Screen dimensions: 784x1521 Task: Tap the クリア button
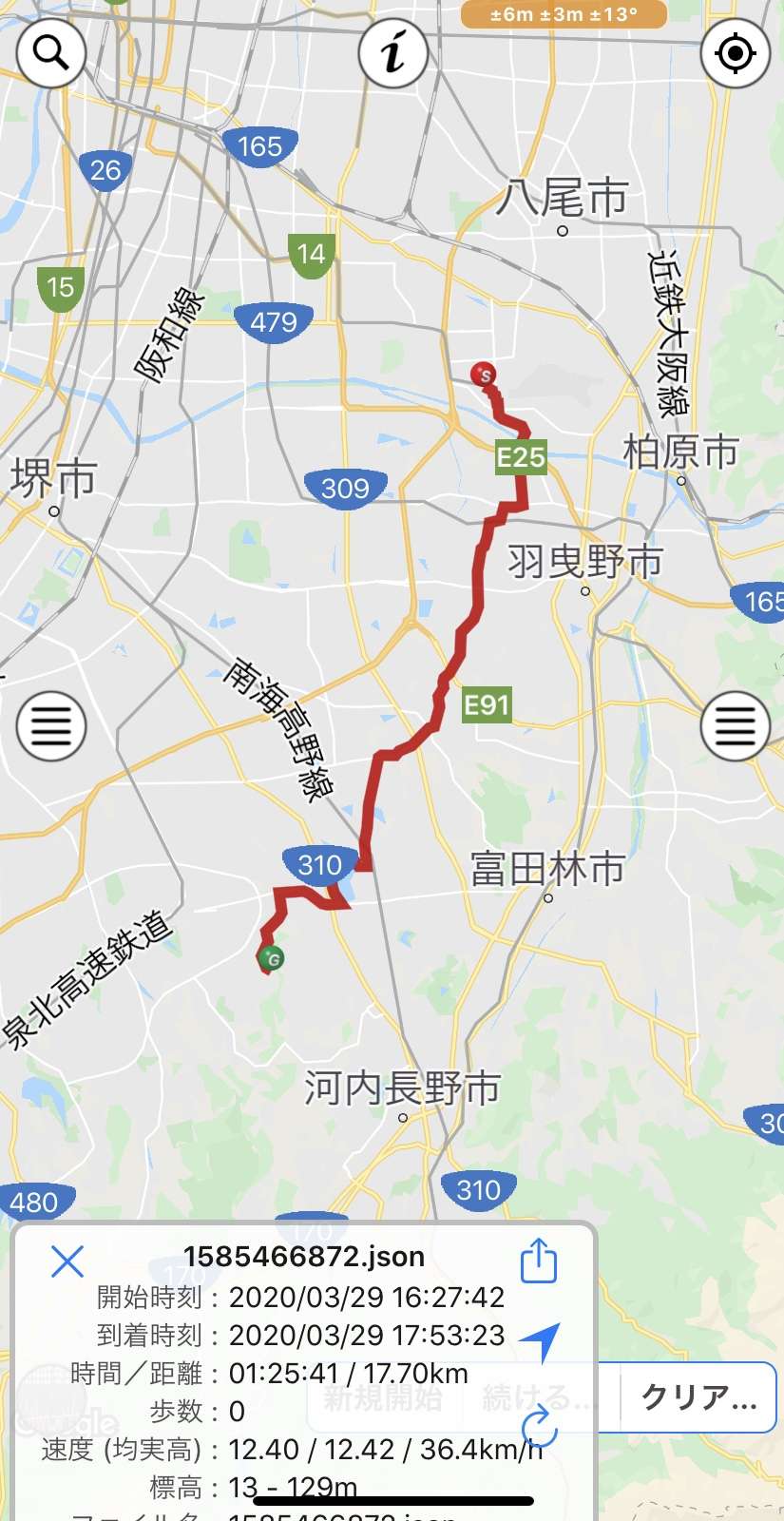coord(698,1396)
